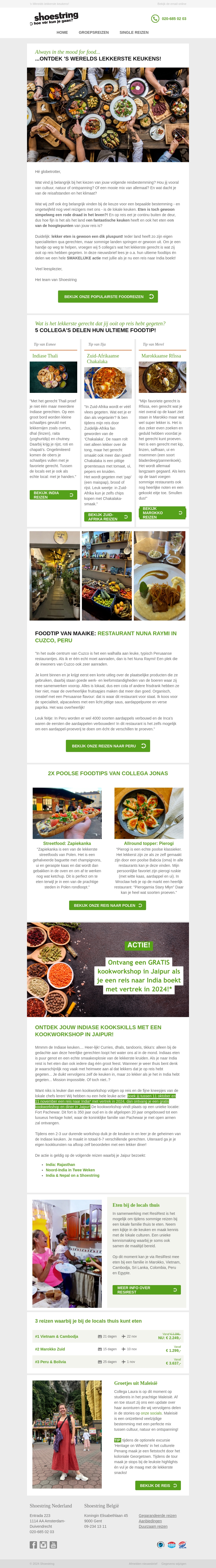Screen dimensions: 216x1568
Task: Call the phone number 020-685 02 03
Action: tap(173, 19)
